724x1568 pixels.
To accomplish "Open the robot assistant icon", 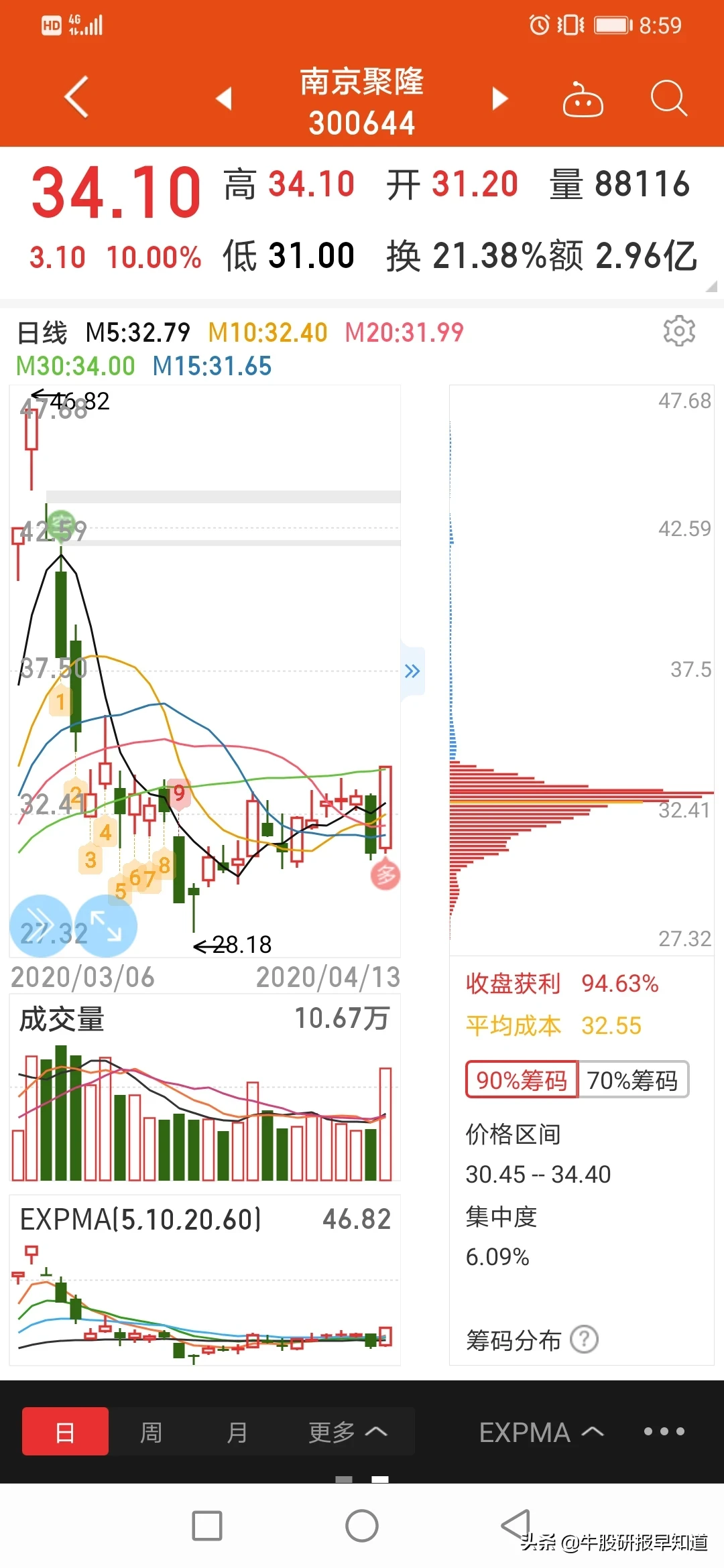I will tap(583, 99).
